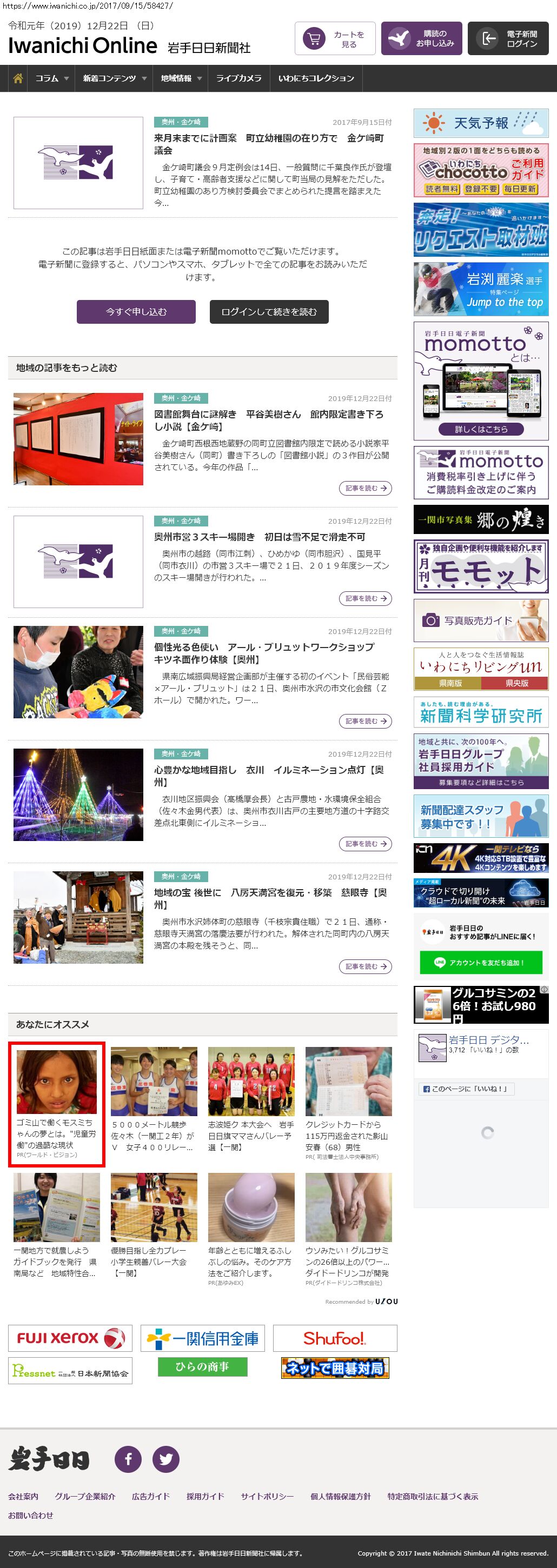Open ライブカメラ page
557x1568 pixels.
pyautogui.click(x=238, y=78)
